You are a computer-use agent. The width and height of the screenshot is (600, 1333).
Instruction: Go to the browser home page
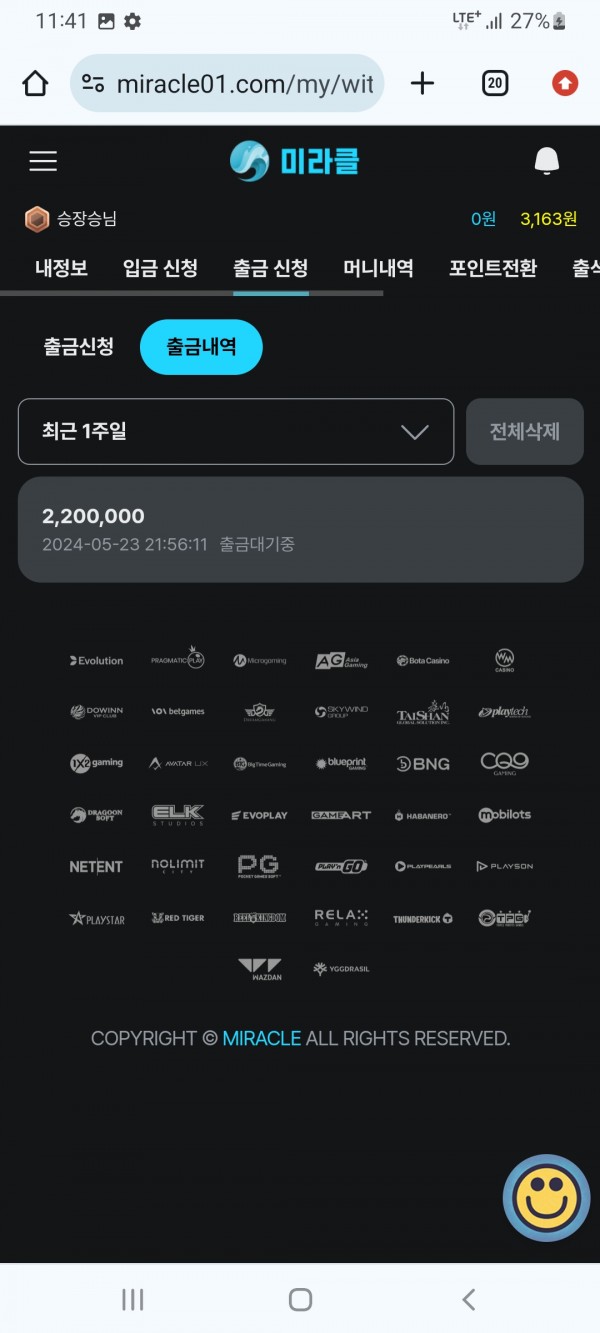pyautogui.click(x=35, y=84)
